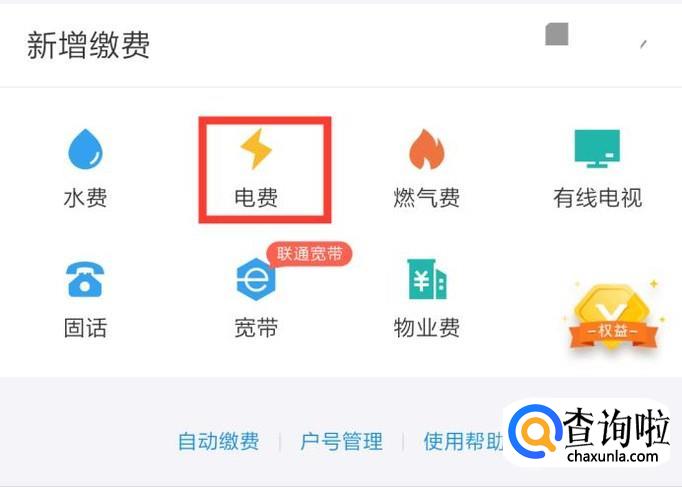The height and width of the screenshot is (487, 682).
Task: Choose 有线电视 cable TV payment
Action: coord(597,168)
